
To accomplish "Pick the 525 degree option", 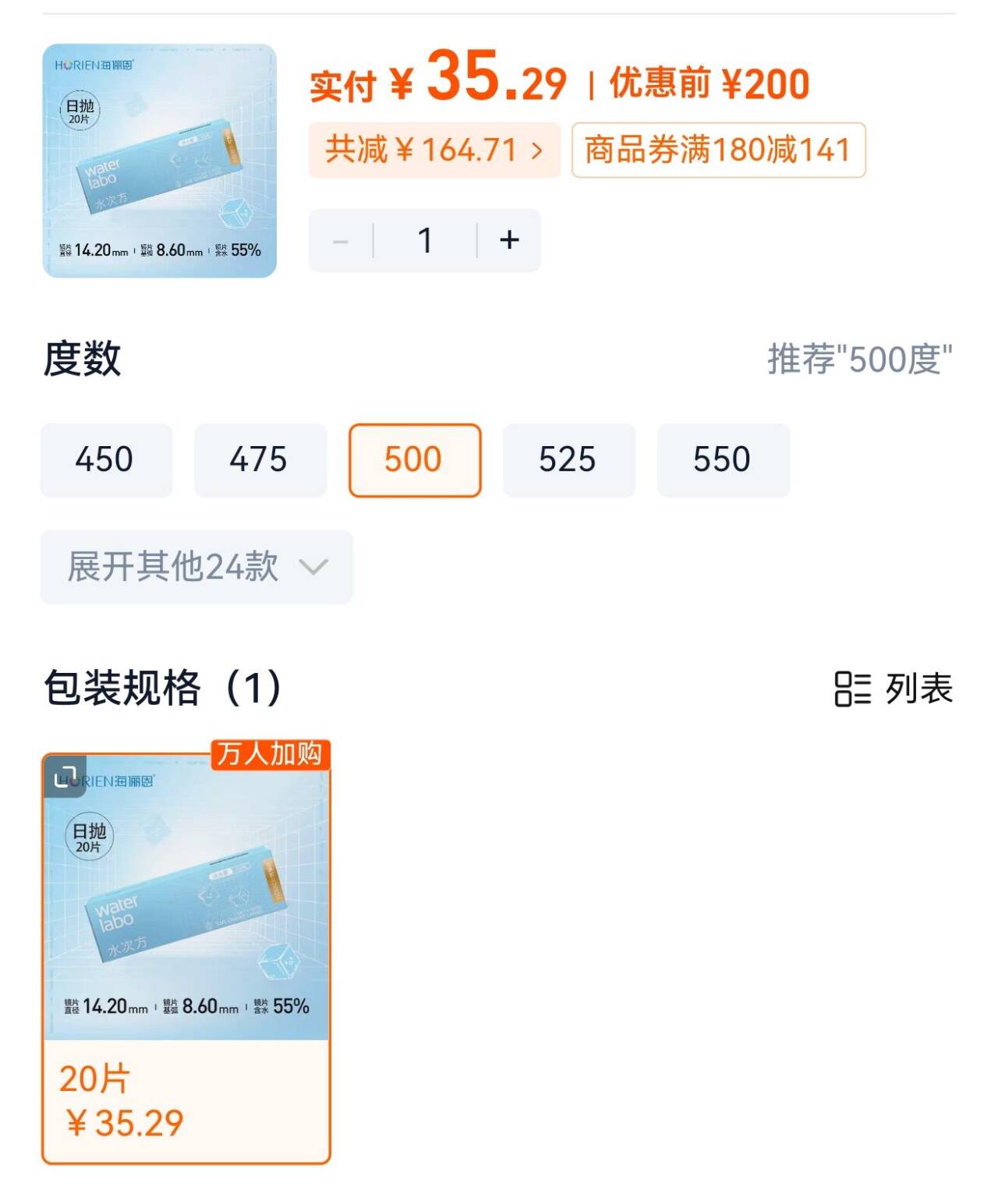I will click(568, 460).
